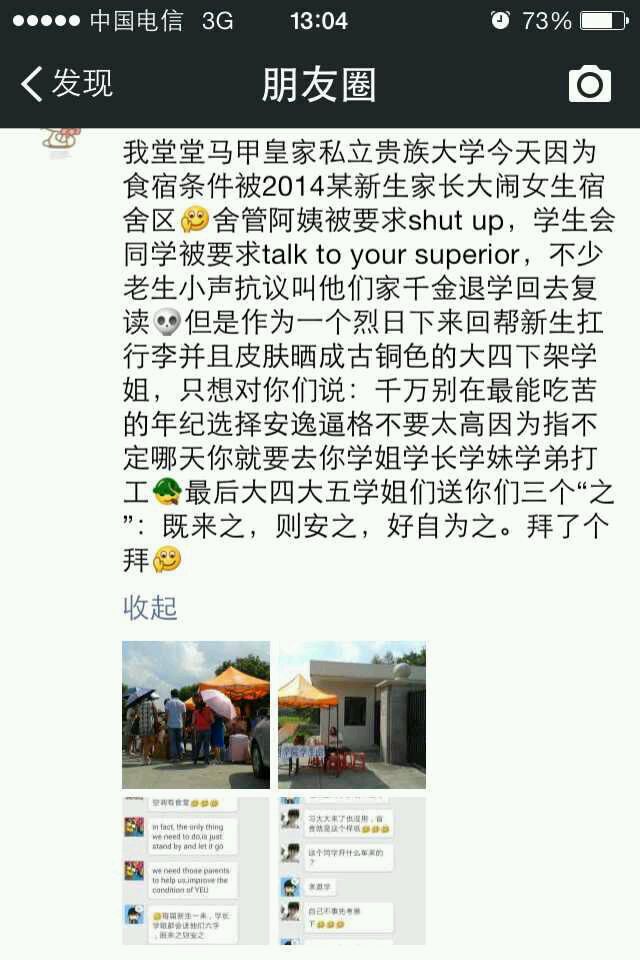
Task: View the English chat screenshot image
Action: click(196, 871)
